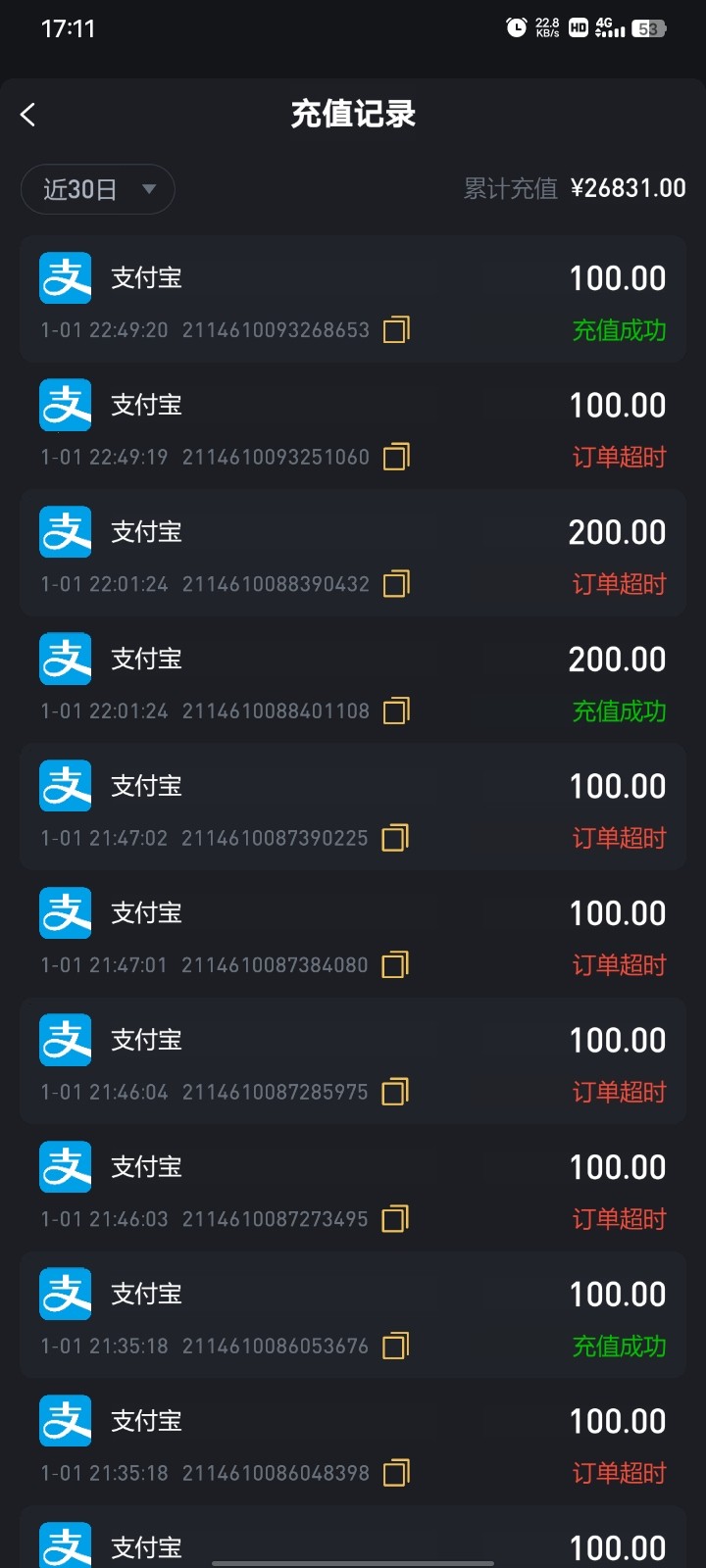Copy order number 2114610087390225
Image resolution: width=706 pixels, height=1568 pixels.
pyautogui.click(x=395, y=838)
